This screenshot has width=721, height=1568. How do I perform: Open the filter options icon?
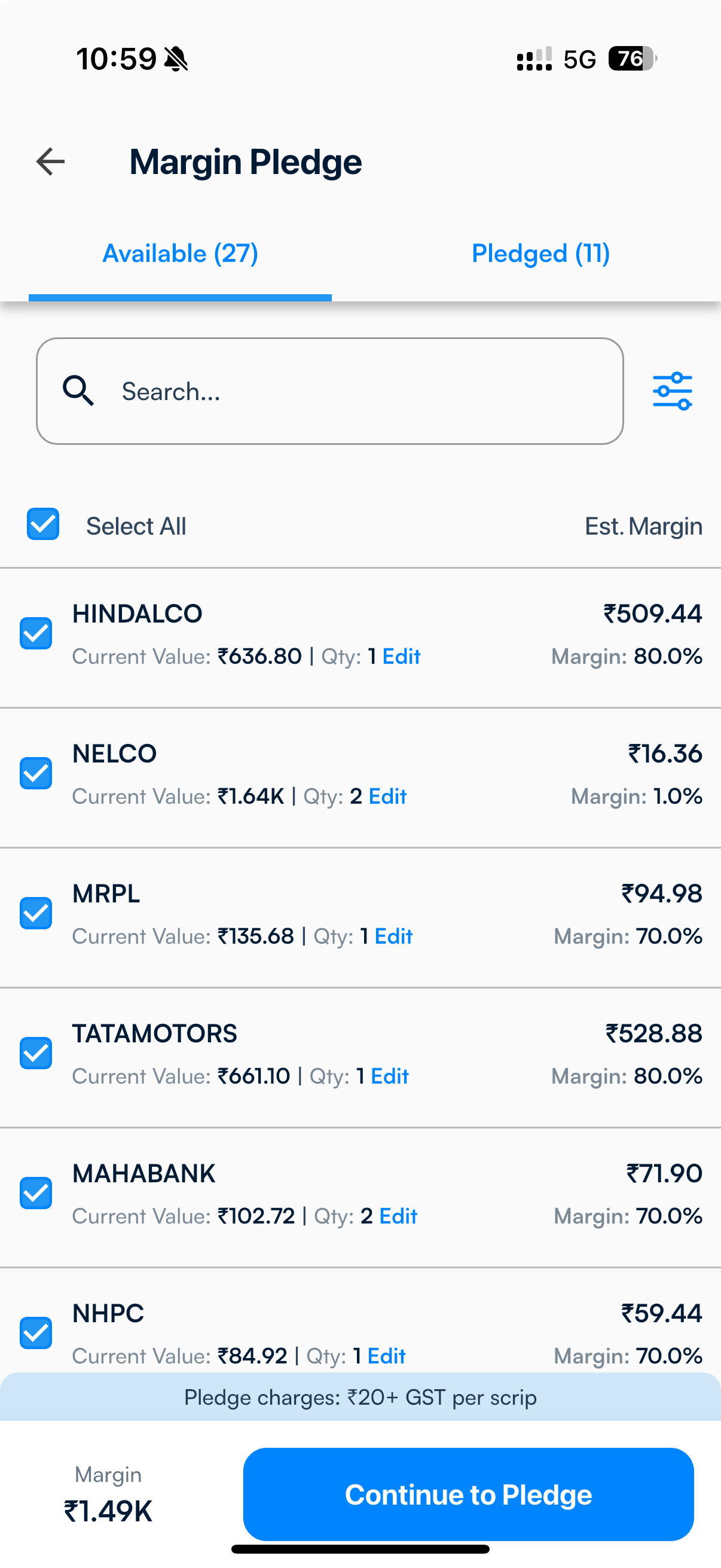[673, 391]
